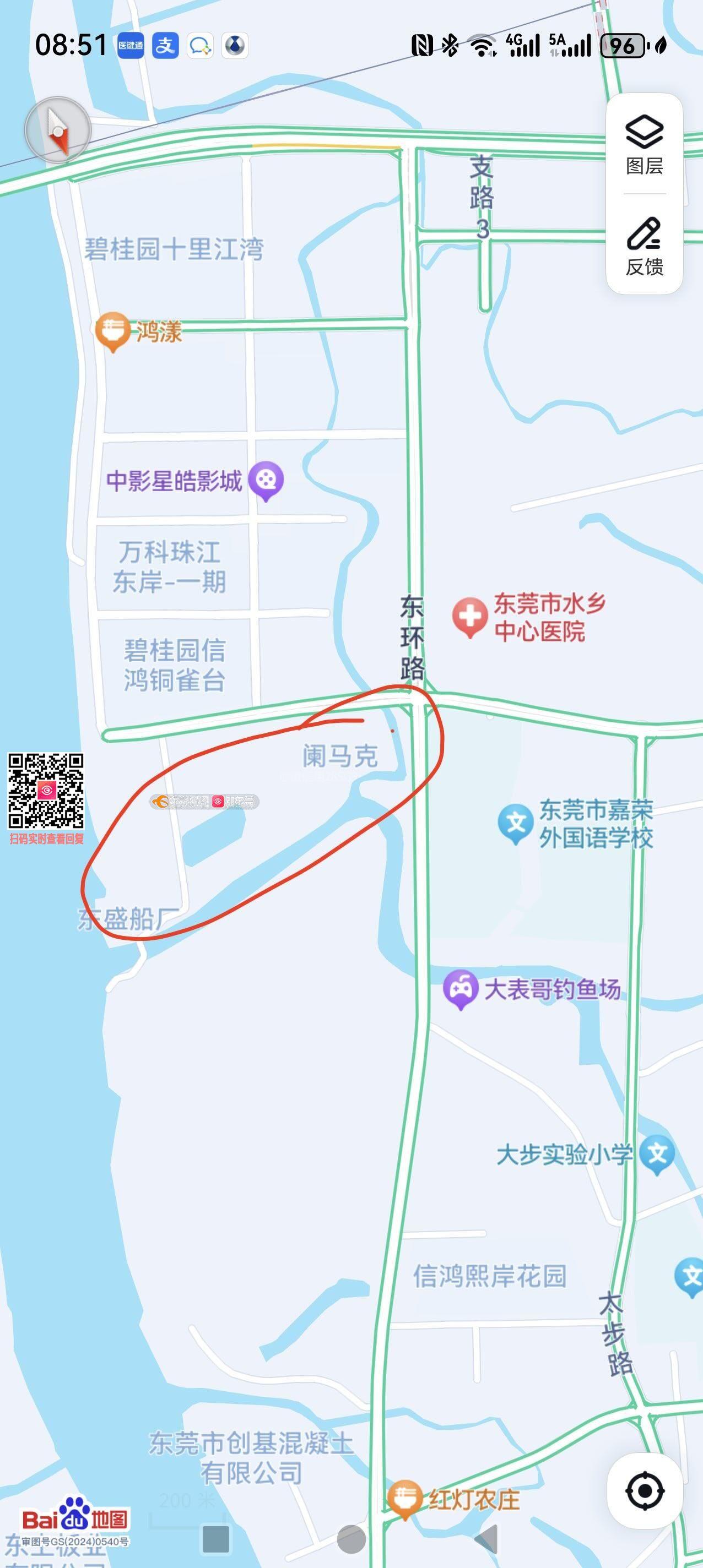View the 东莞市嘉荣外国语学校 school marker
703x1568 pixels.
point(515,823)
